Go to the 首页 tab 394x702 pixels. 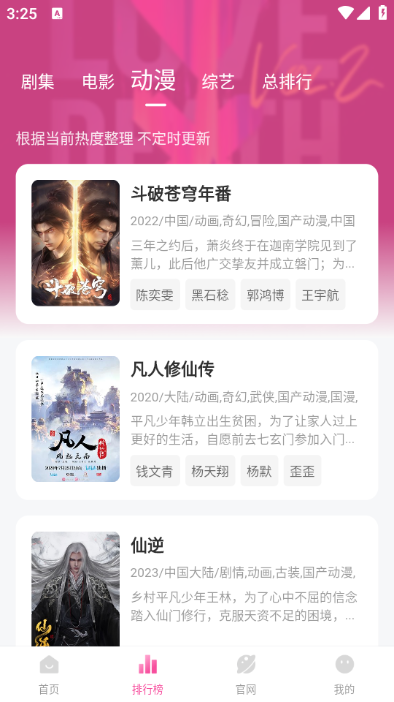click(x=49, y=674)
